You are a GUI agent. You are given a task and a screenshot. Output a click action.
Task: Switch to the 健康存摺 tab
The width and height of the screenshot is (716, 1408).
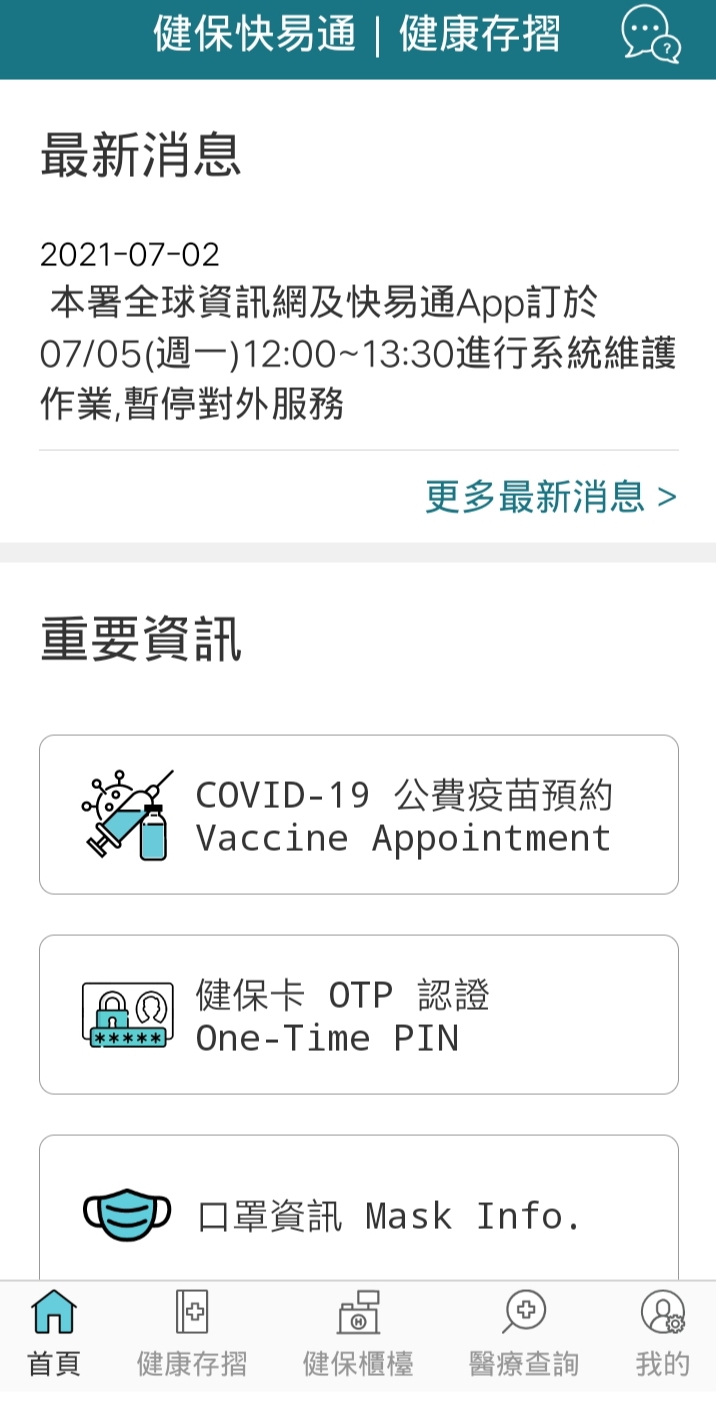pos(192,1335)
